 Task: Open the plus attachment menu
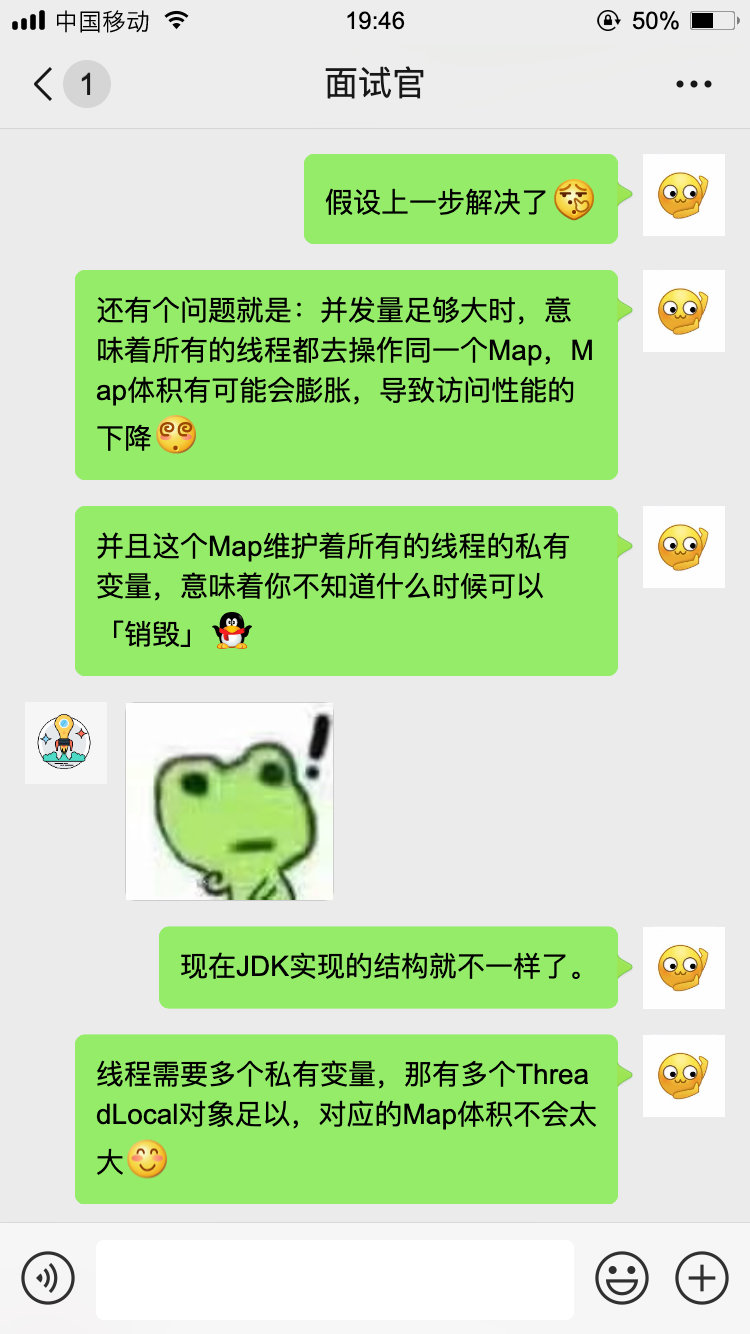tap(702, 1278)
